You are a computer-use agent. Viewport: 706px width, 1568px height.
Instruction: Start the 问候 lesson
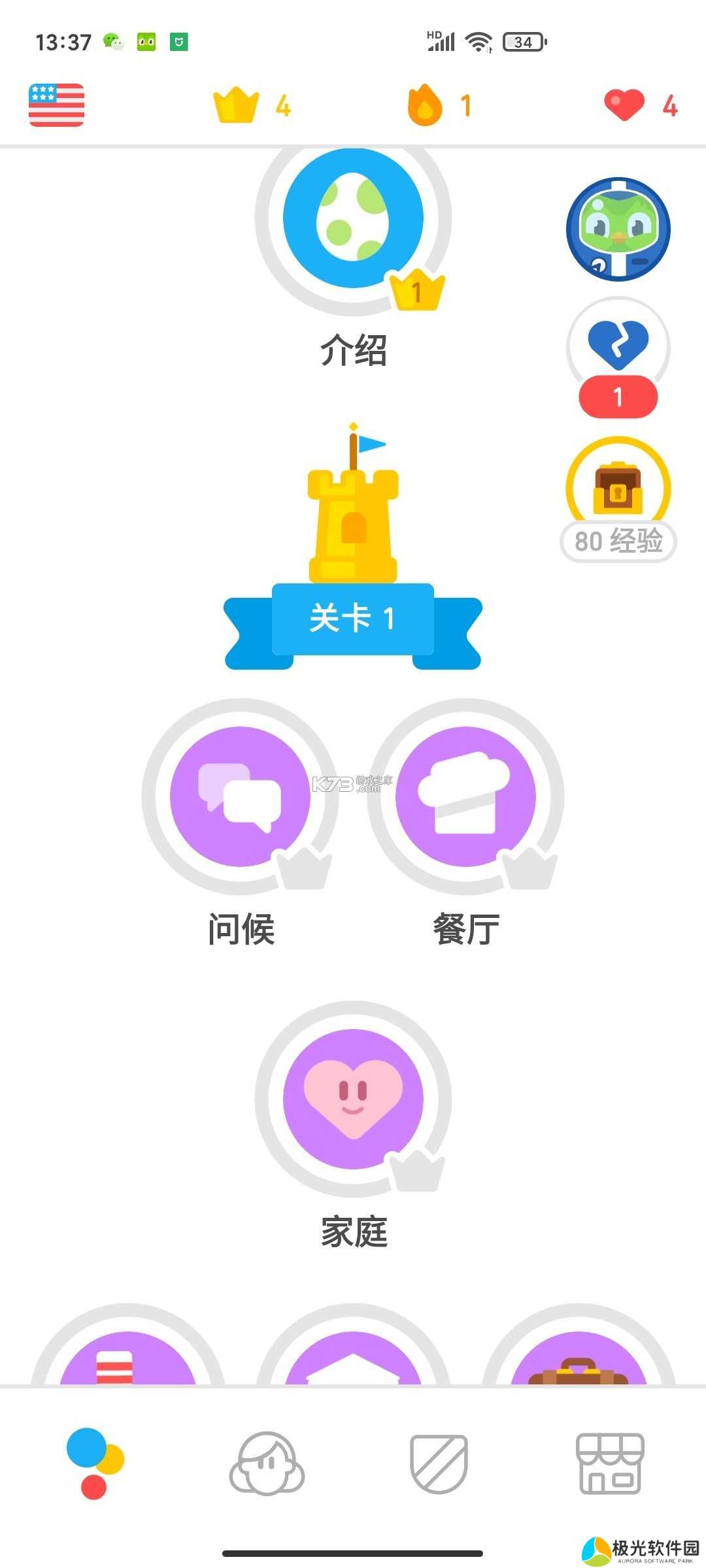coord(240,797)
